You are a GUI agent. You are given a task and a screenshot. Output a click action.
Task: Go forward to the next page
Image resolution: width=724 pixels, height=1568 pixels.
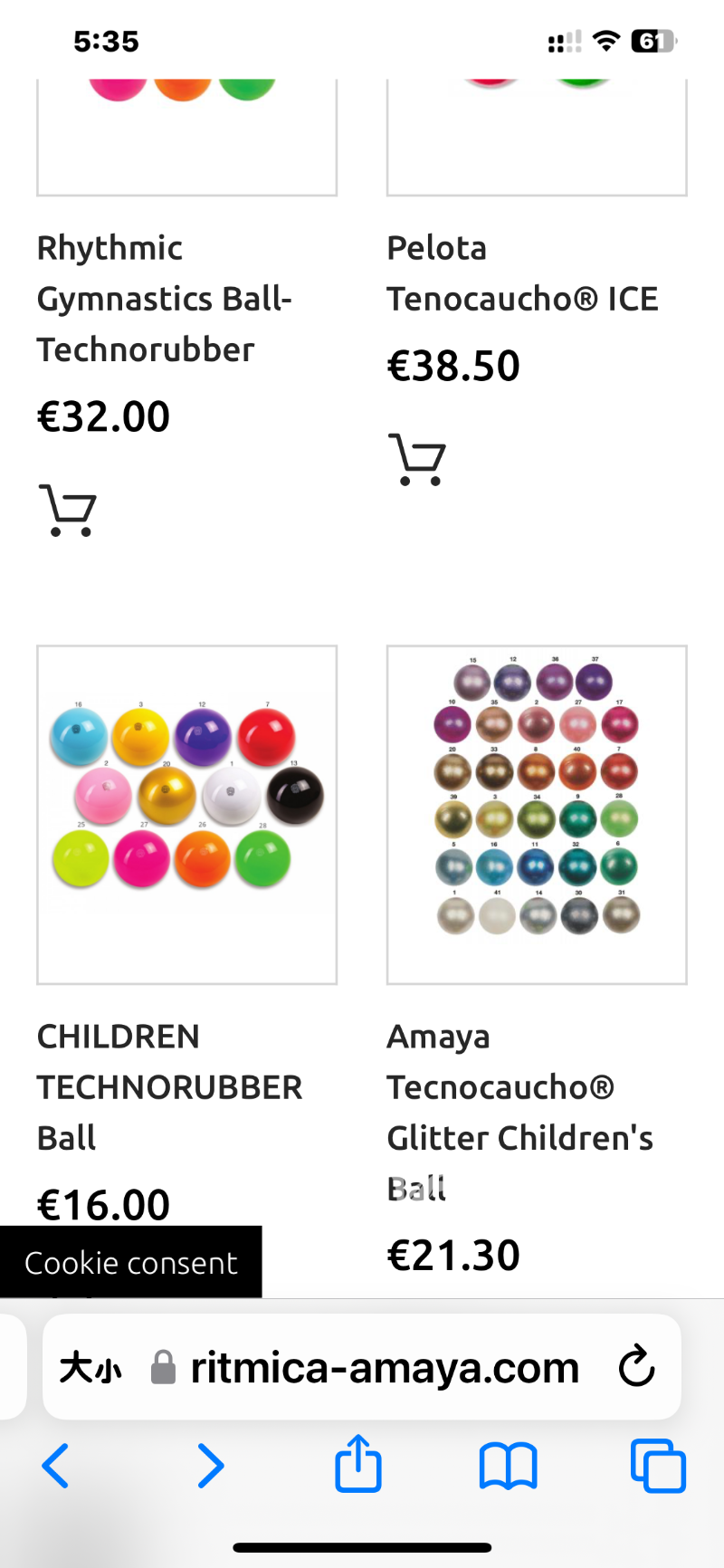pyautogui.click(x=210, y=1466)
